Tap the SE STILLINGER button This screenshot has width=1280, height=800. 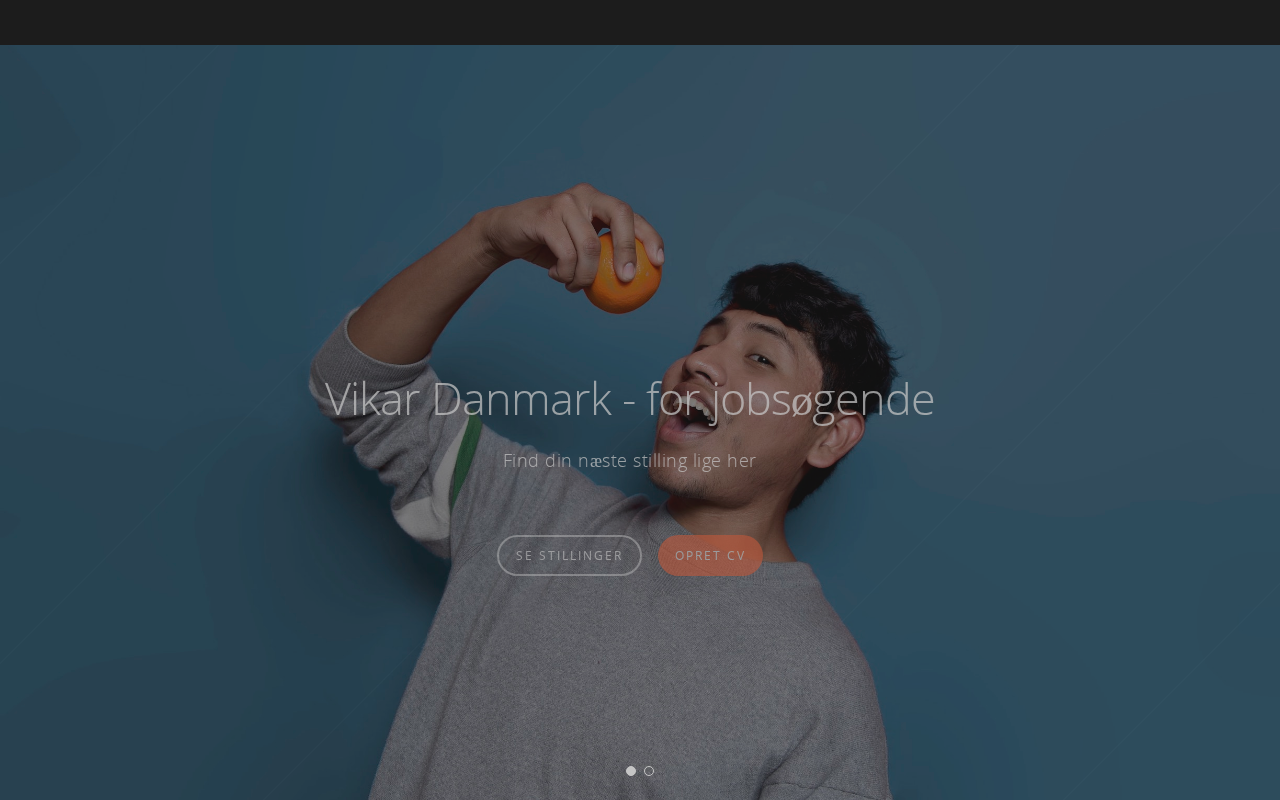coord(569,555)
